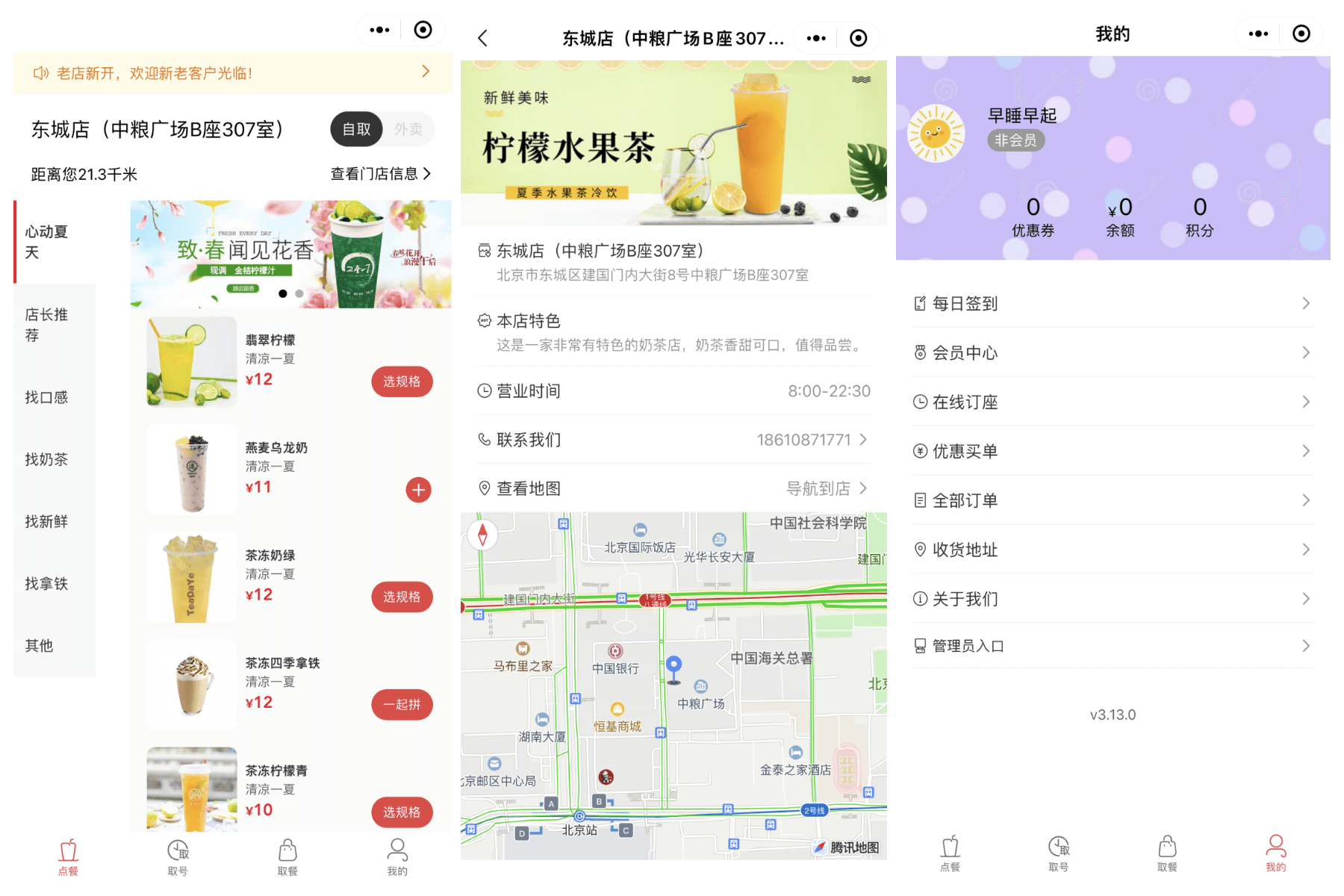Image resolution: width=1344 pixels, height=896 pixels.
Task: Tap 一起拼 for 茶冻四季拿铁
Action: (402, 704)
